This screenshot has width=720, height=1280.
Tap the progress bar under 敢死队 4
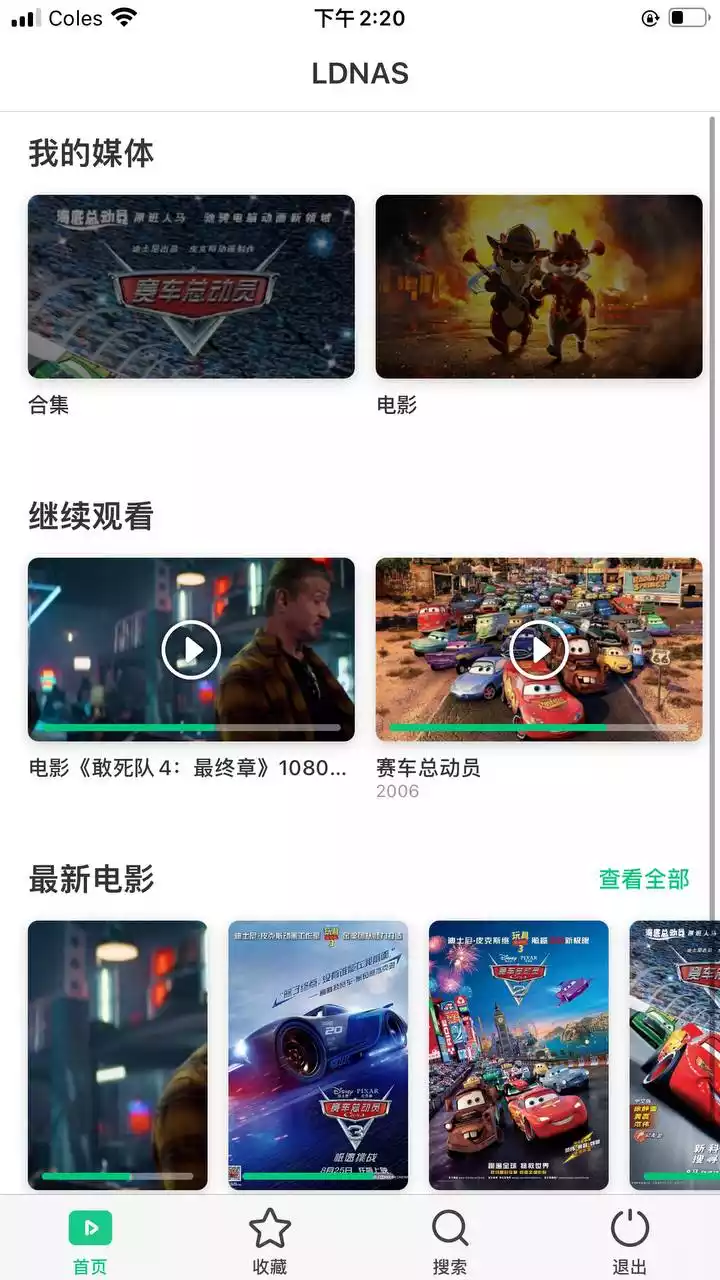pos(191,726)
